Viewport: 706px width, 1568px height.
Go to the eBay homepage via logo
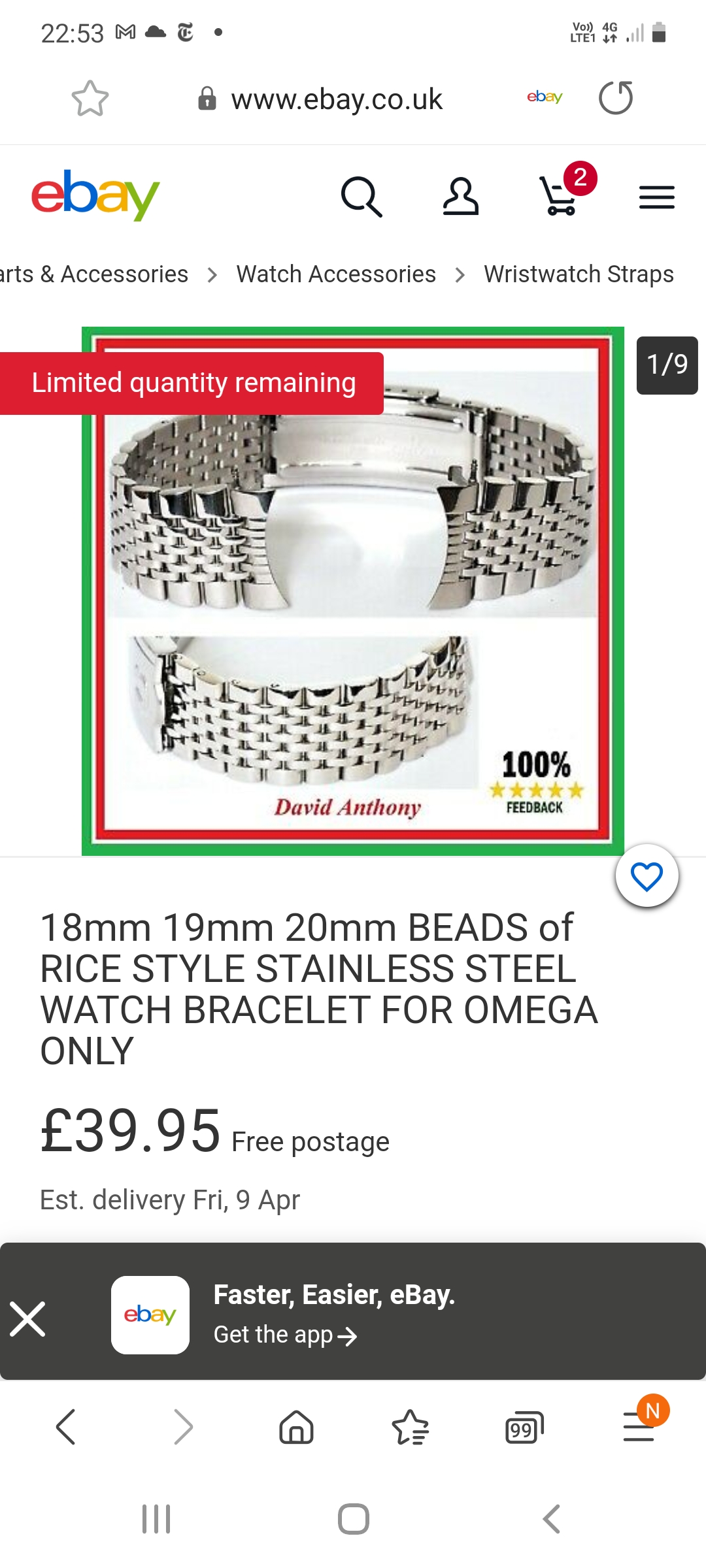[x=95, y=195]
